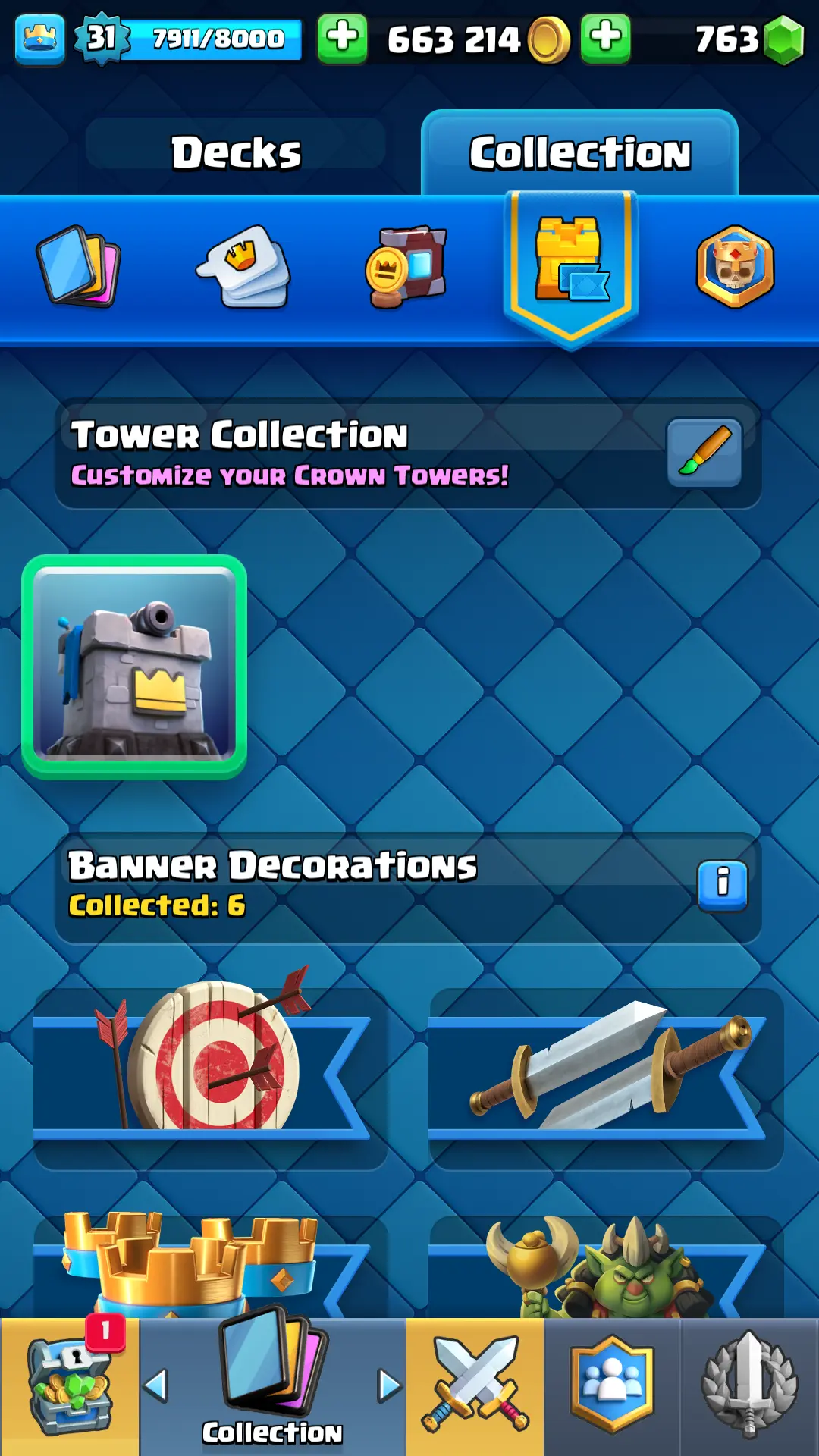
Task: Tap the green plus next to gold coins
Action: (342, 38)
